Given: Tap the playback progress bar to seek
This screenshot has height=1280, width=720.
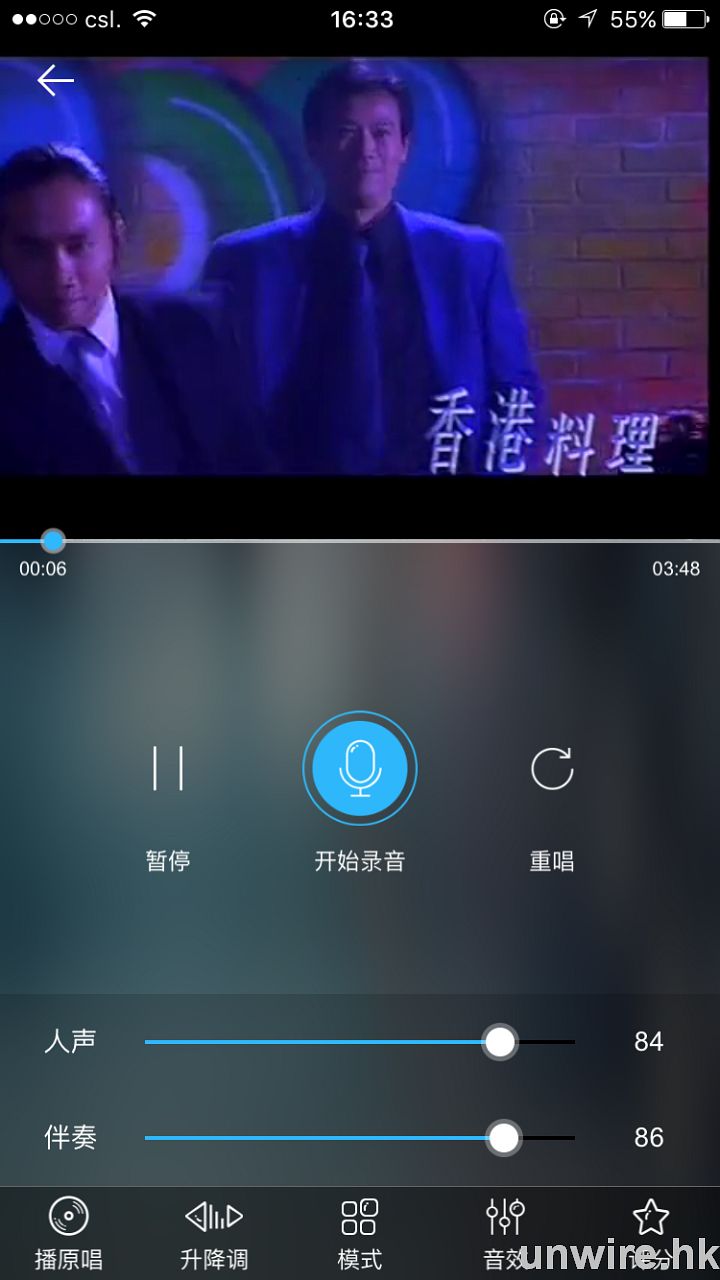Looking at the screenshot, I should coord(360,541).
